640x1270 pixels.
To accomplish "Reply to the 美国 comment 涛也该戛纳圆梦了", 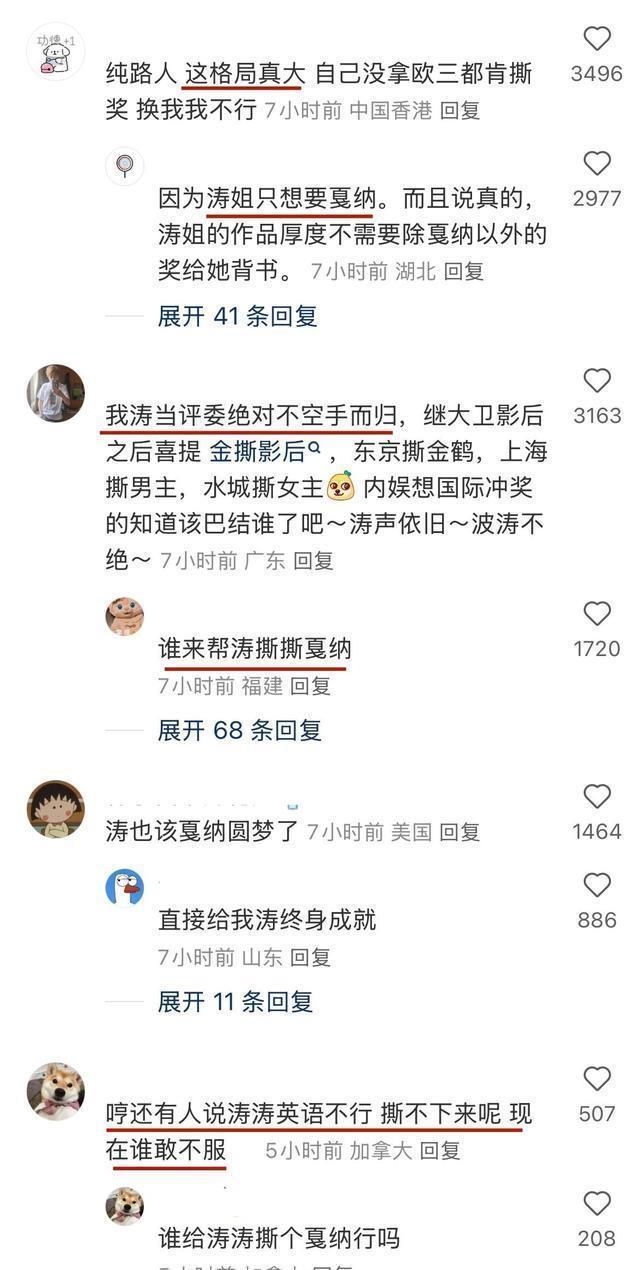I will point(460,832).
